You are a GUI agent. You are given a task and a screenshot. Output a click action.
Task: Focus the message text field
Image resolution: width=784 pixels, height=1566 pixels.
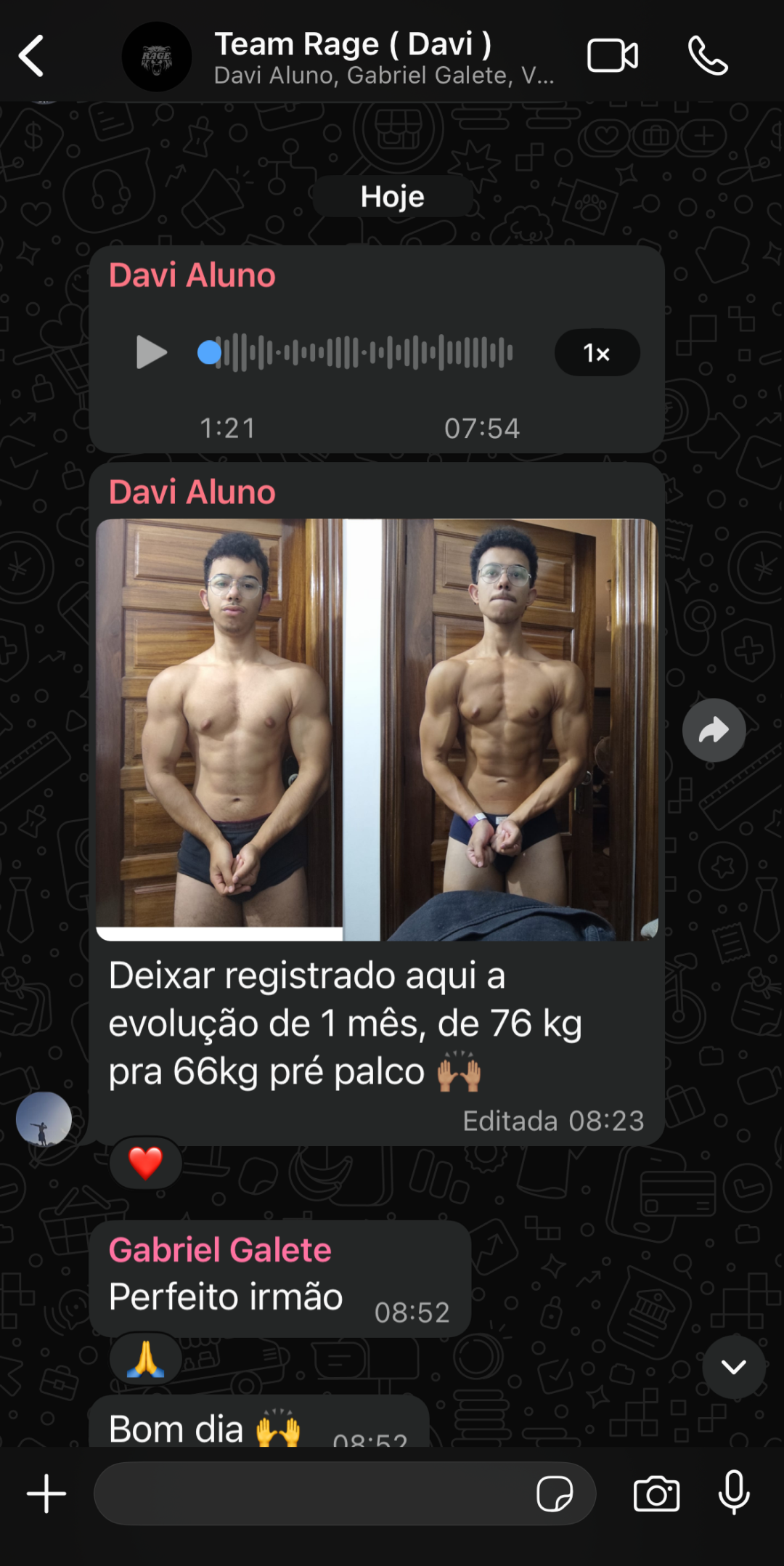312,1494
